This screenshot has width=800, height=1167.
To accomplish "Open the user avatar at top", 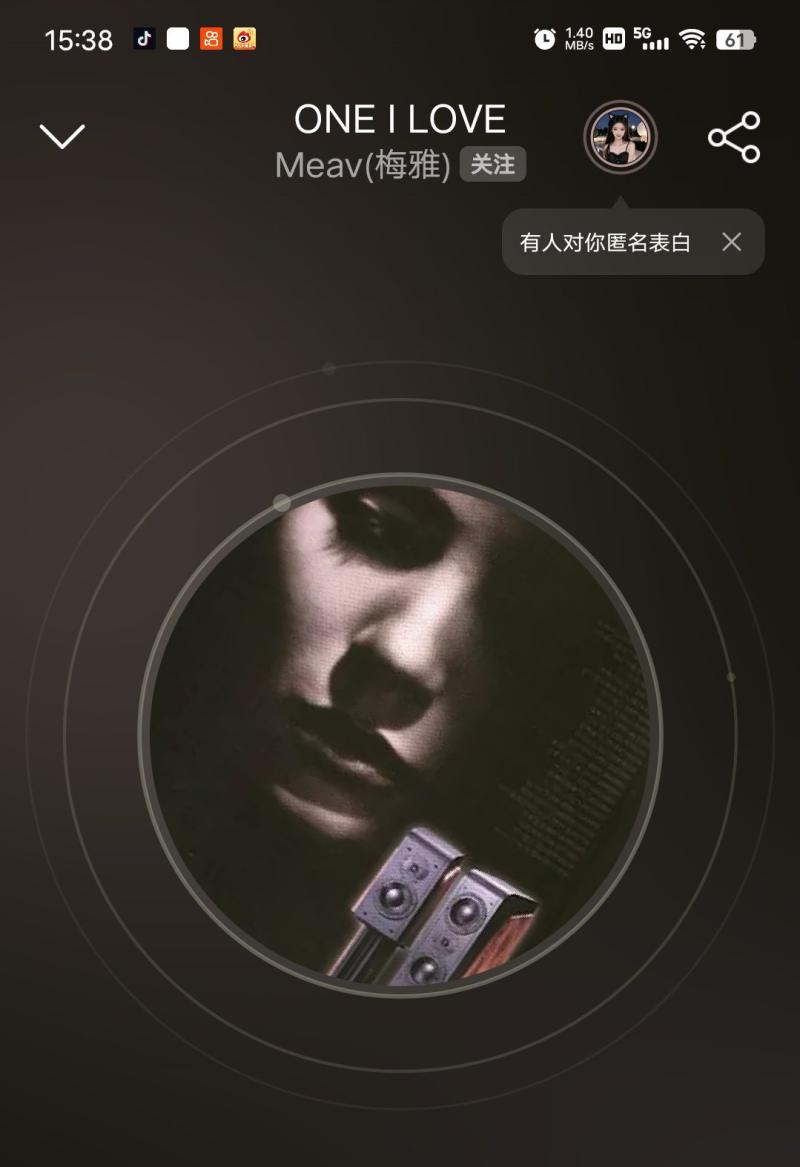I will (x=620, y=136).
